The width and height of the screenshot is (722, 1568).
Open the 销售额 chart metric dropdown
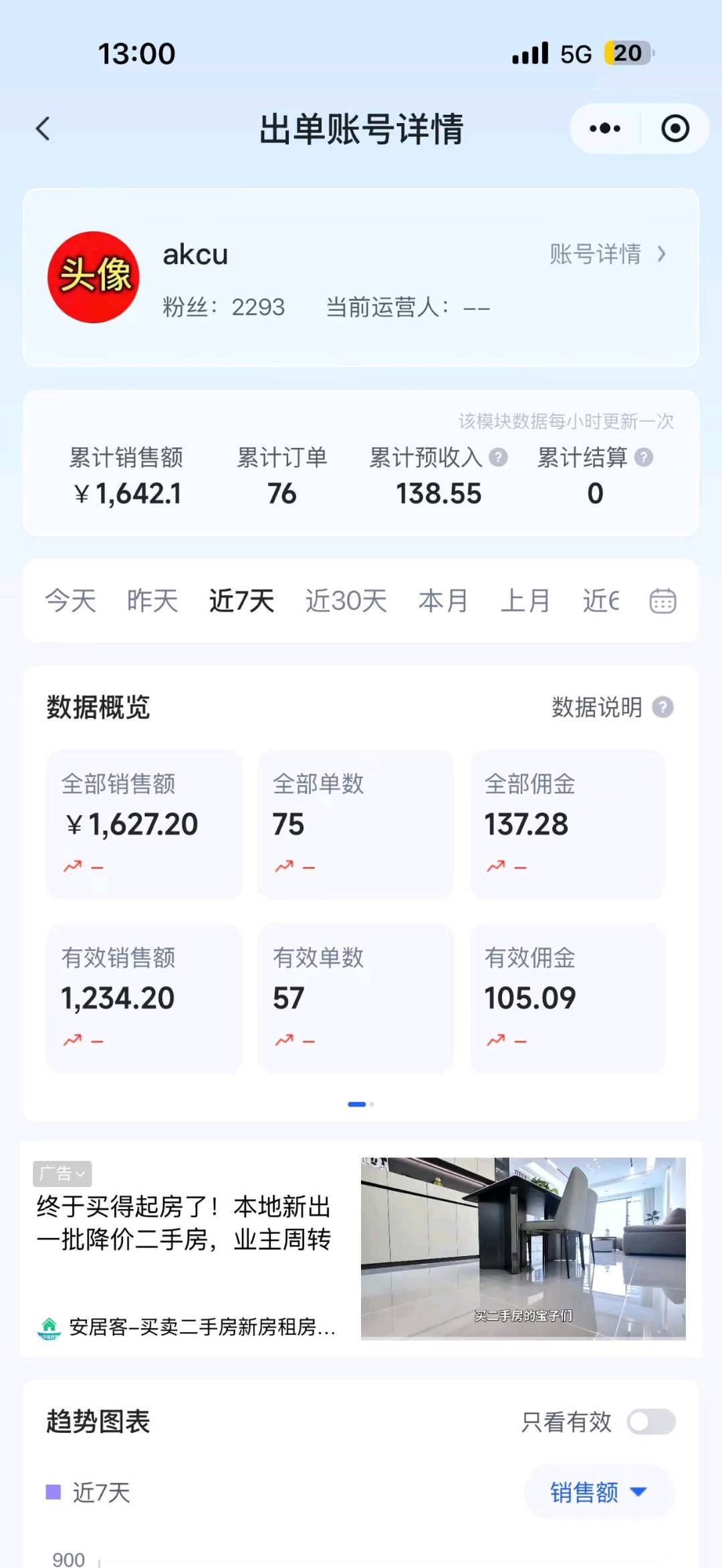click(598, 1492)
